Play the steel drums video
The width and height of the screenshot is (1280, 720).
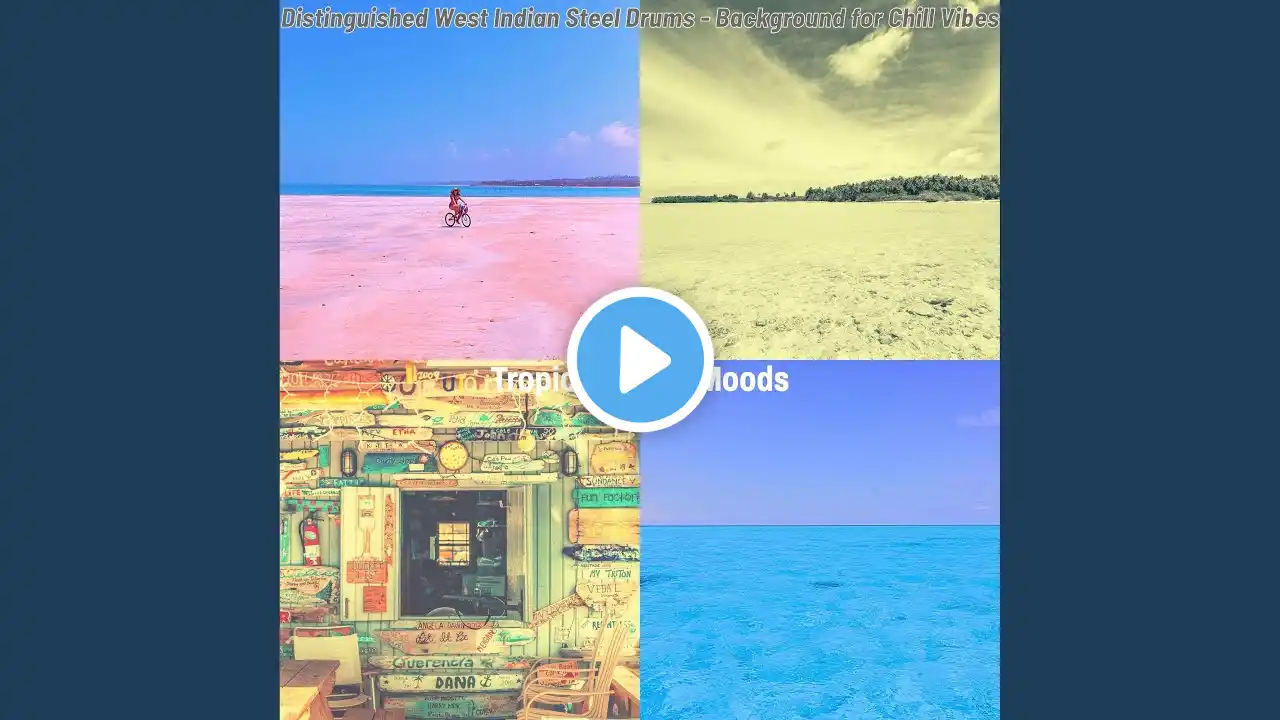[640, 360]
